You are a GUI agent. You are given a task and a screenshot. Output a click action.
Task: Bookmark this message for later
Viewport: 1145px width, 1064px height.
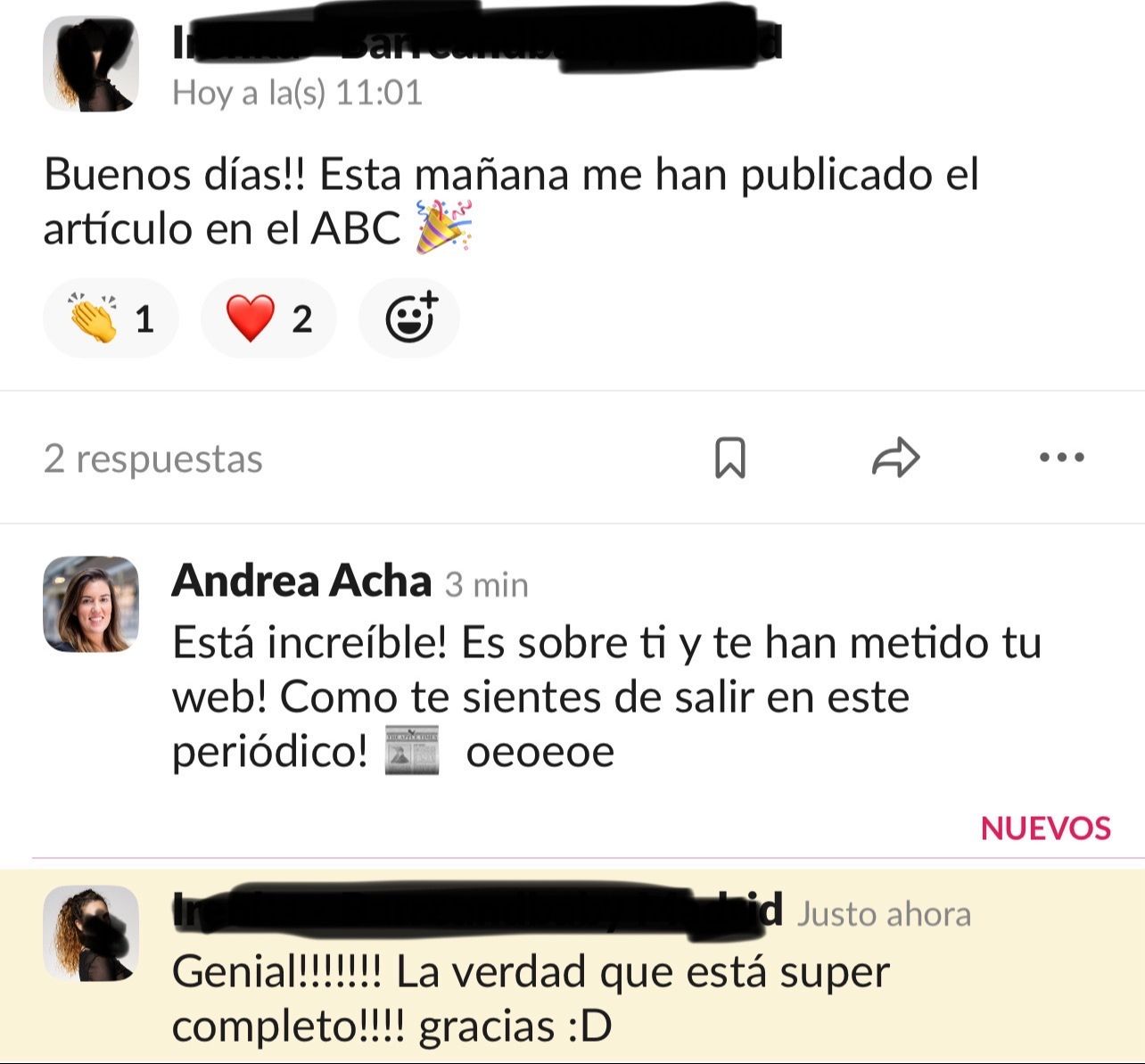click(x=730, y=458)
